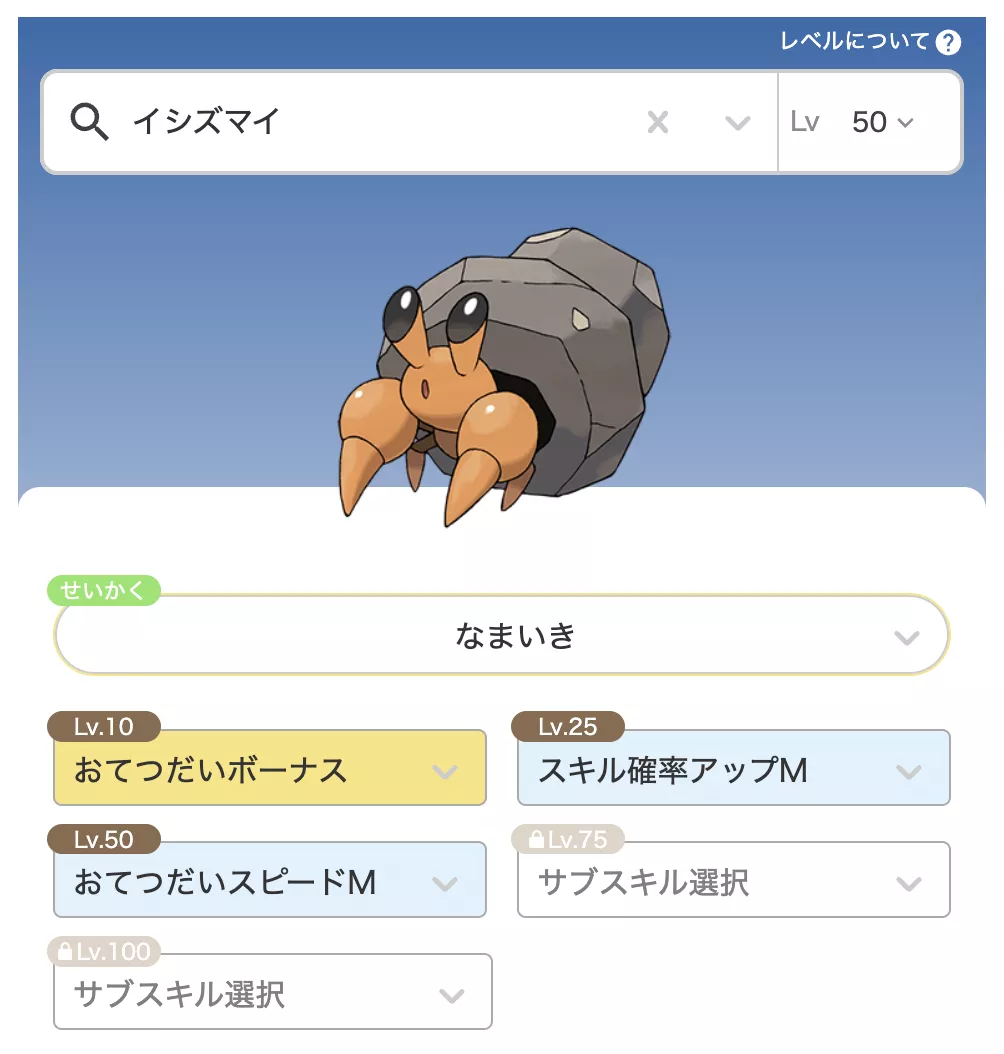This screenshot has height=1054, width=1004.
Task: Click the せいかく label badge
Action: coord(104,591)
